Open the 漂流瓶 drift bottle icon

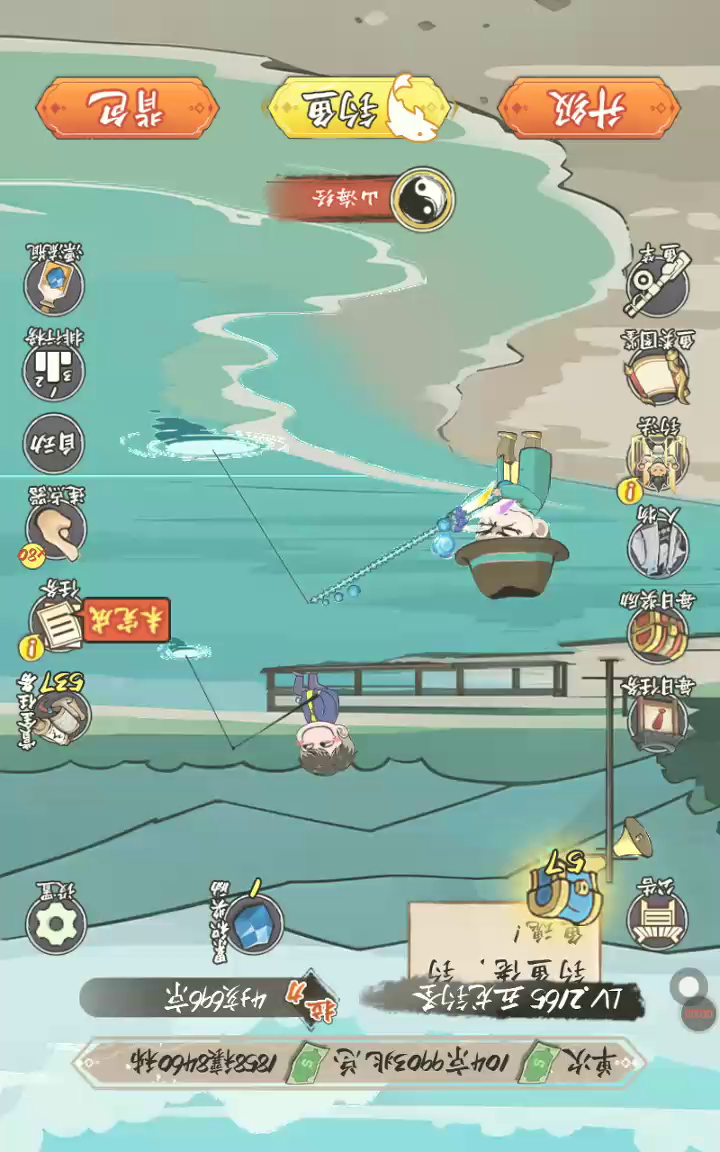54,285
